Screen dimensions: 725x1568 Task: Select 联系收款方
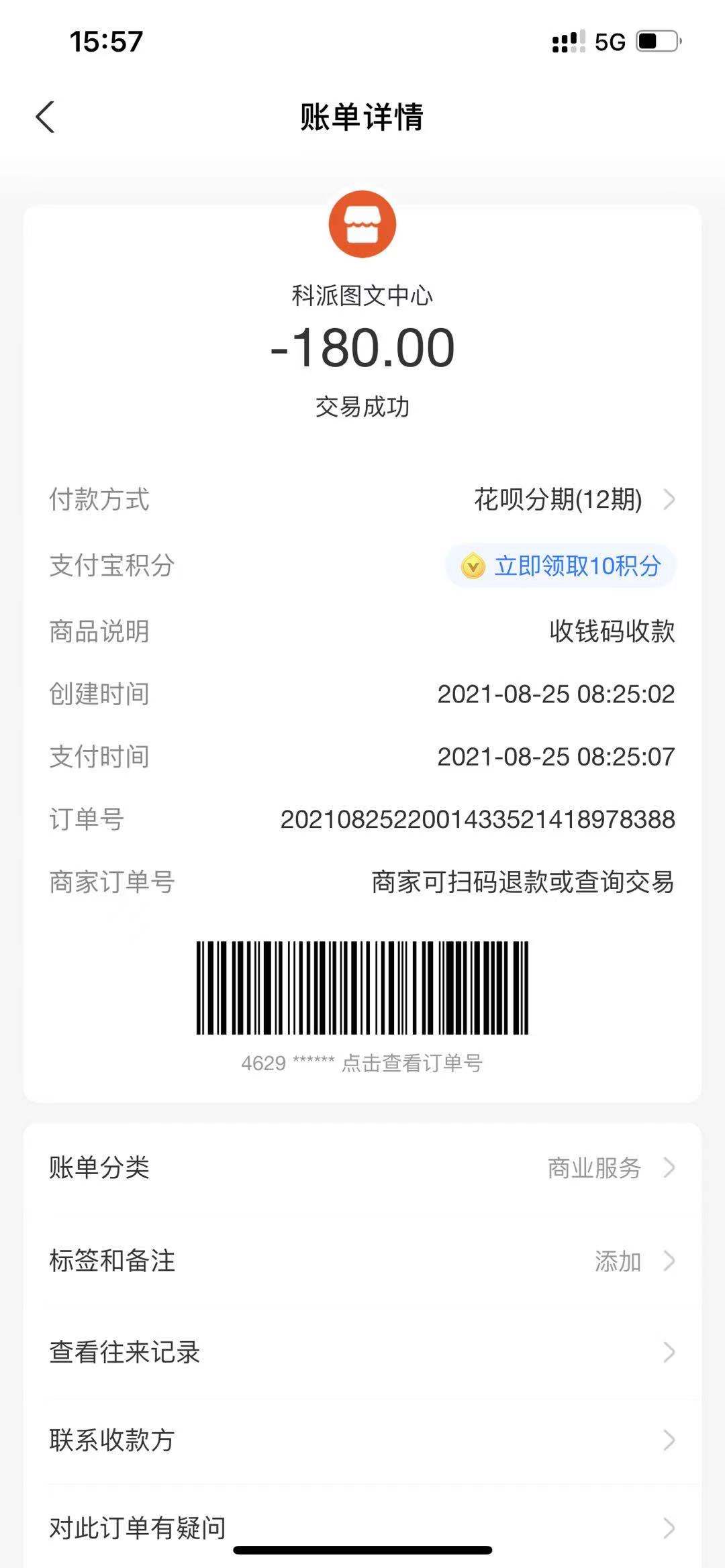click(x=362, y=1440)
